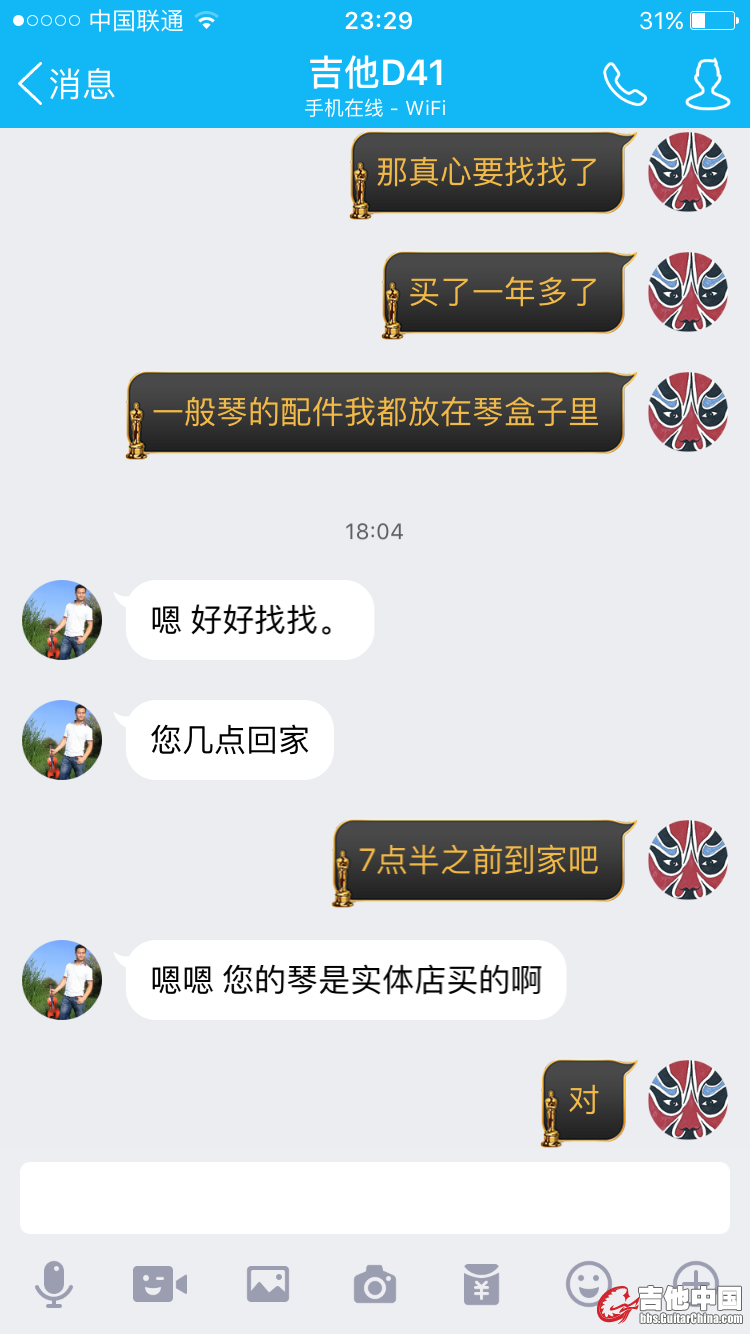Open the video chat icon

pos(160,1284)
